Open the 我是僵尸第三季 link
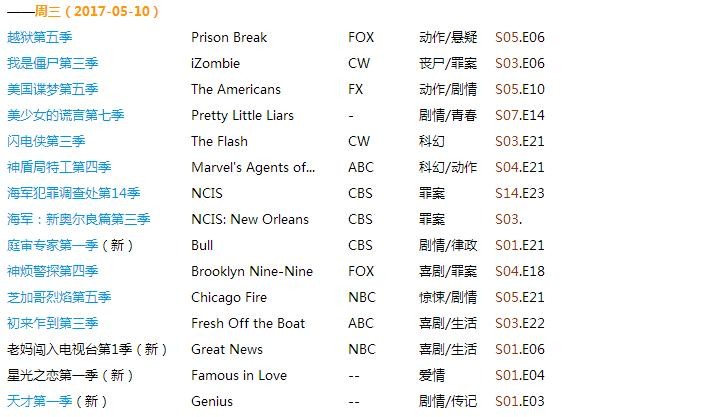The height and width of the screenshot is (417, 717). click(52, 64)
